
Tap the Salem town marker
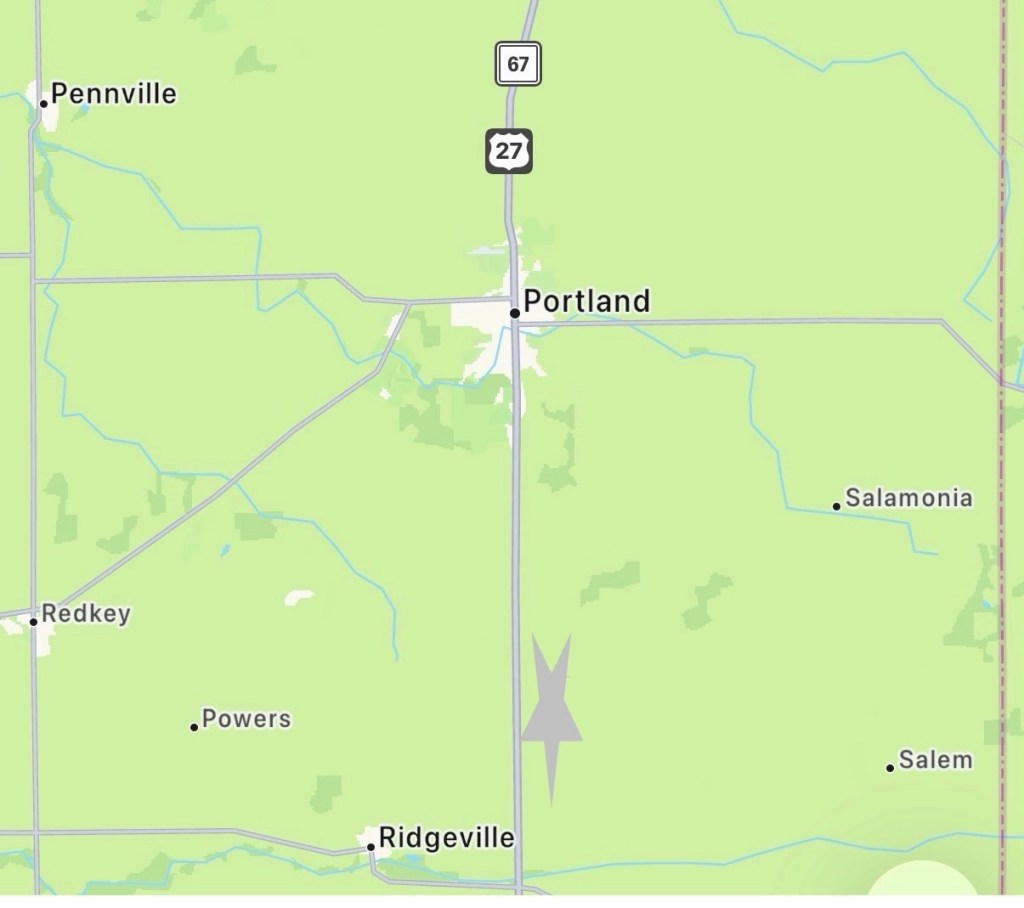click(889, 768)
